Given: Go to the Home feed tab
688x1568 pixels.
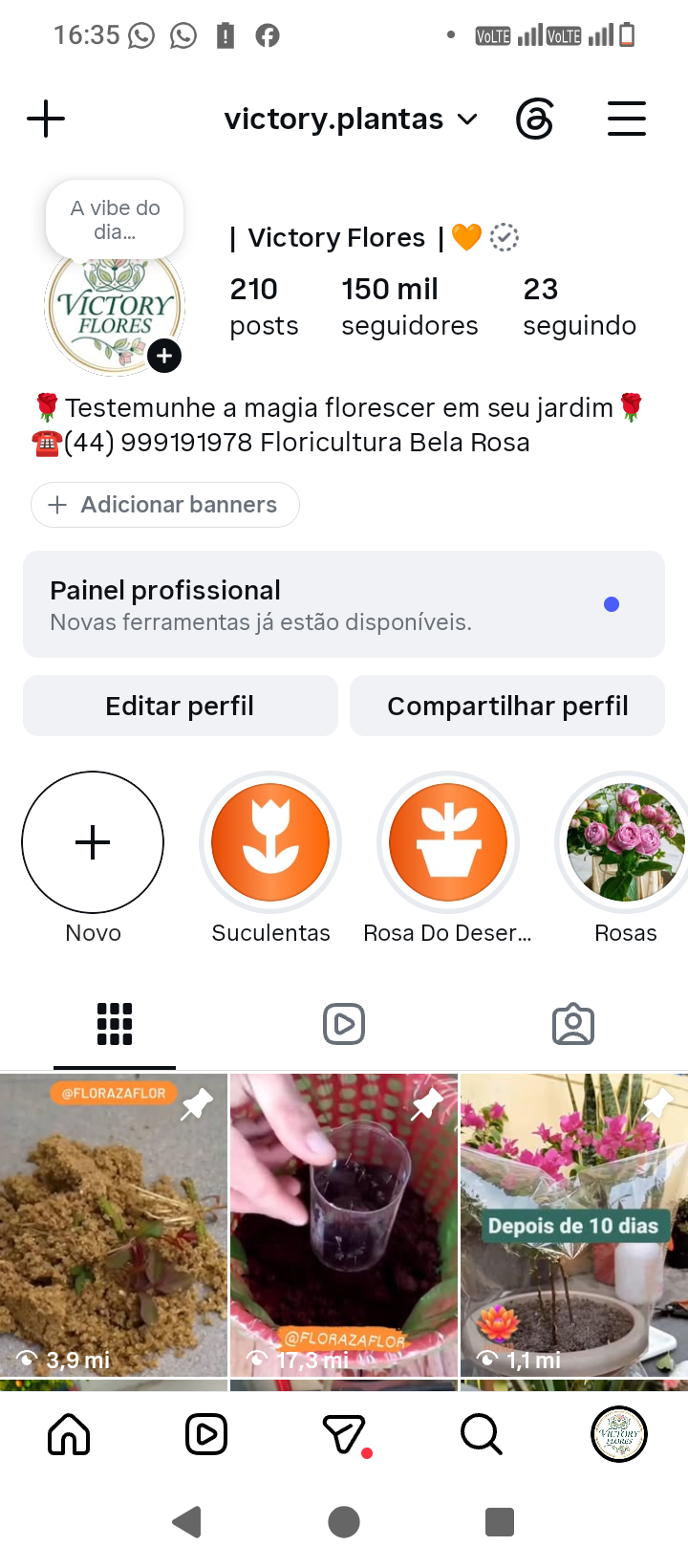Looking at the screenshot, I should click(69, 1434).
